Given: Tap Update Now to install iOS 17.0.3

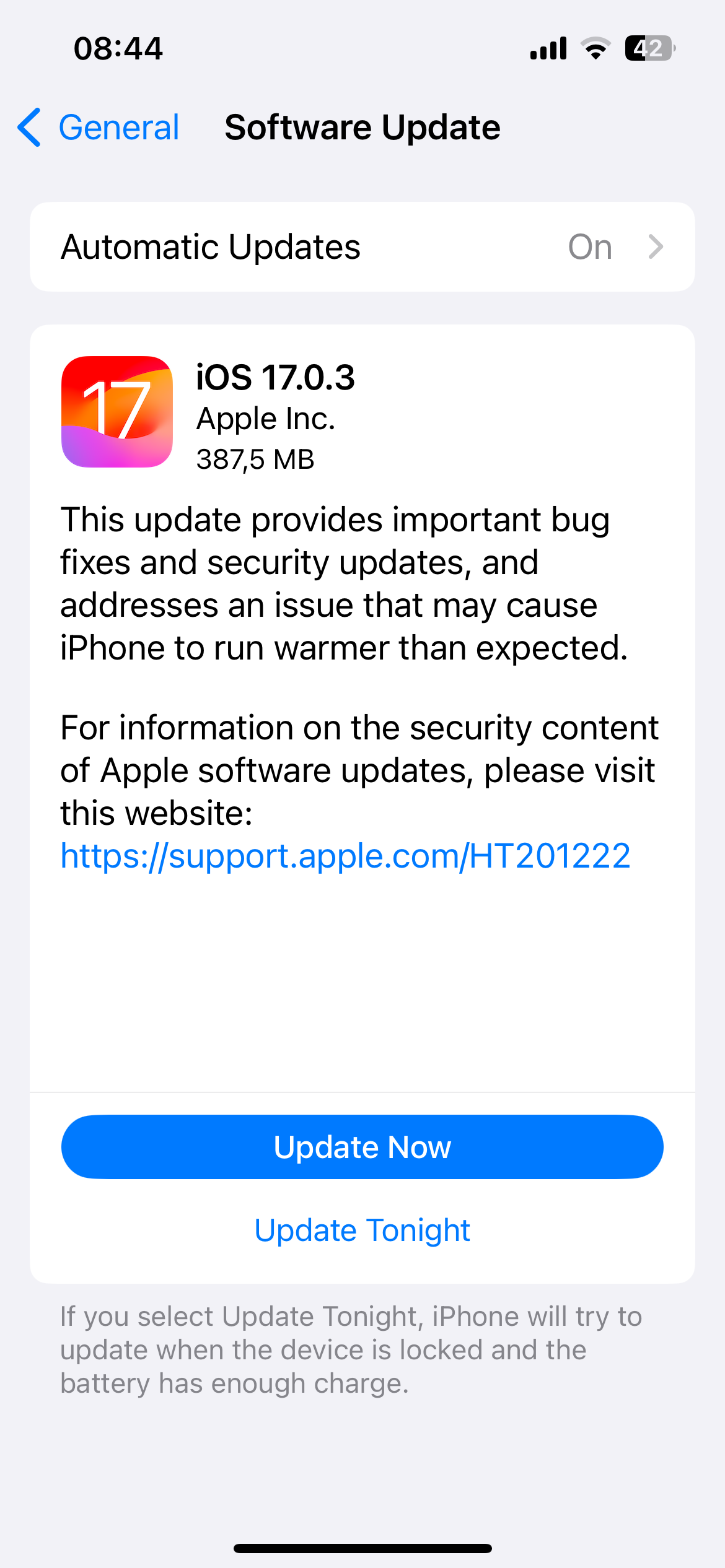Looking at the screenshot, I should [x=362, y=1147].
